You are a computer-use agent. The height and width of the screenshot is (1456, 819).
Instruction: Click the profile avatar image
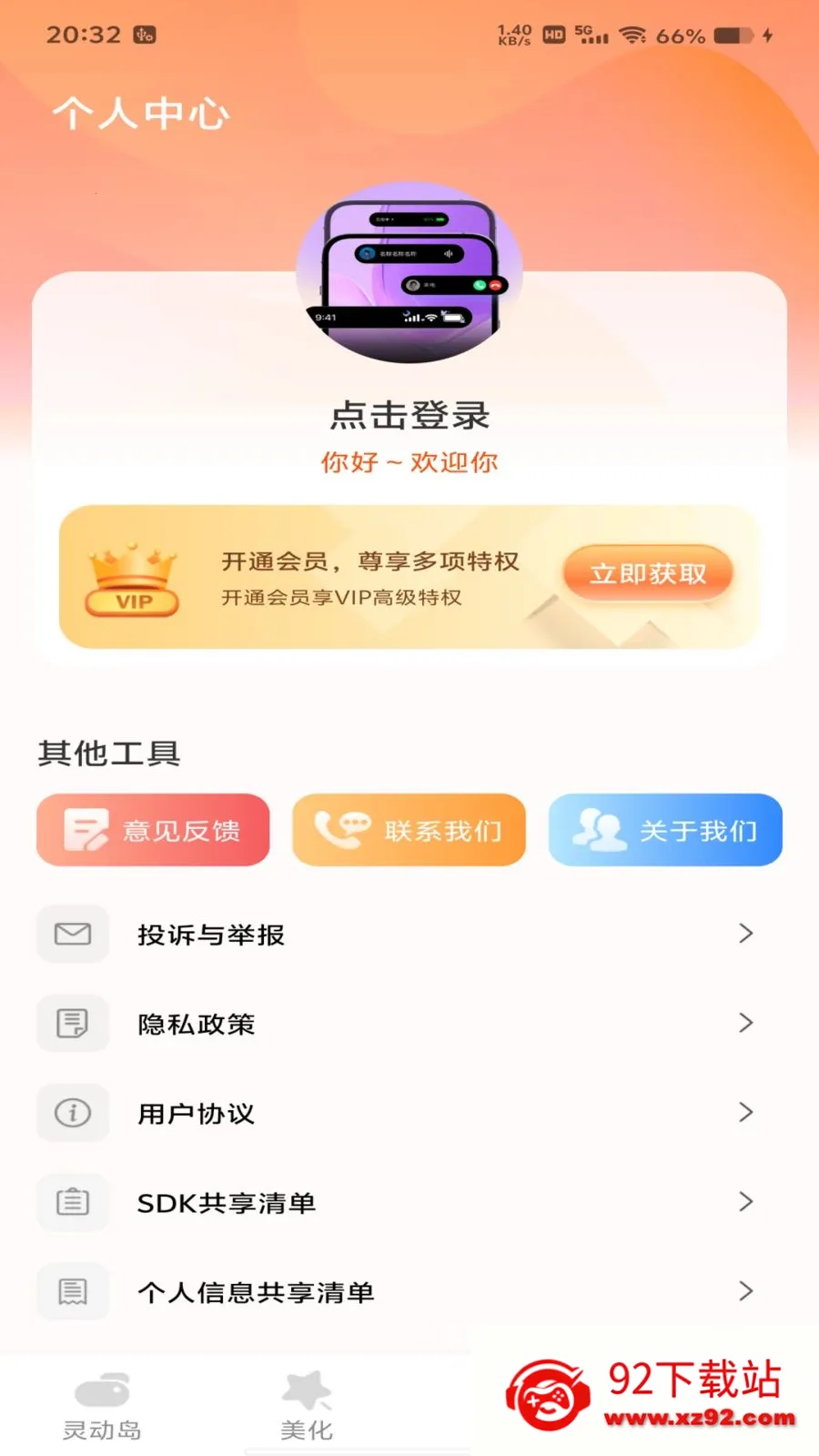coord(409,271)
